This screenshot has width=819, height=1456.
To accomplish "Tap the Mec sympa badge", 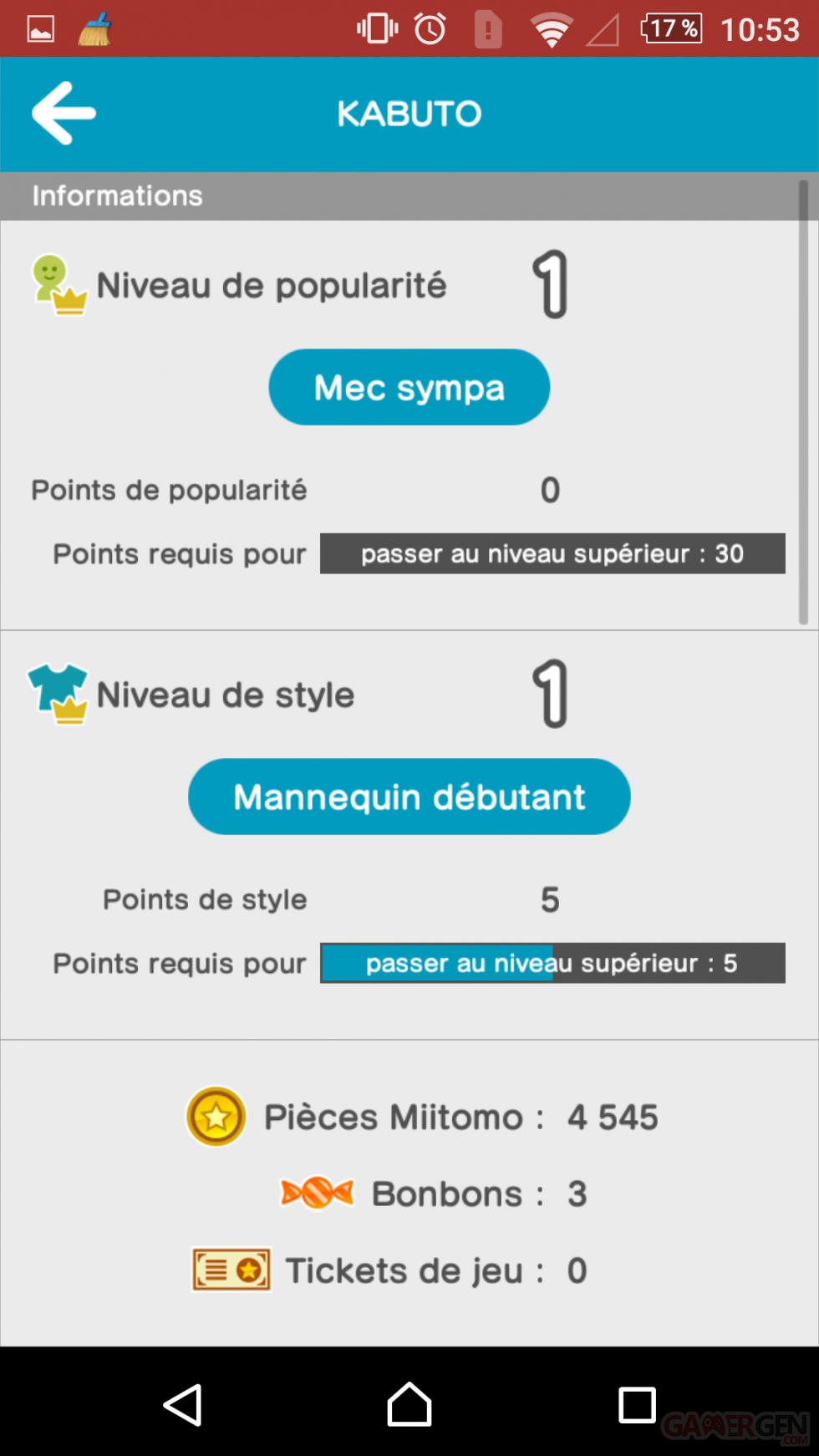I will (409, 386).
